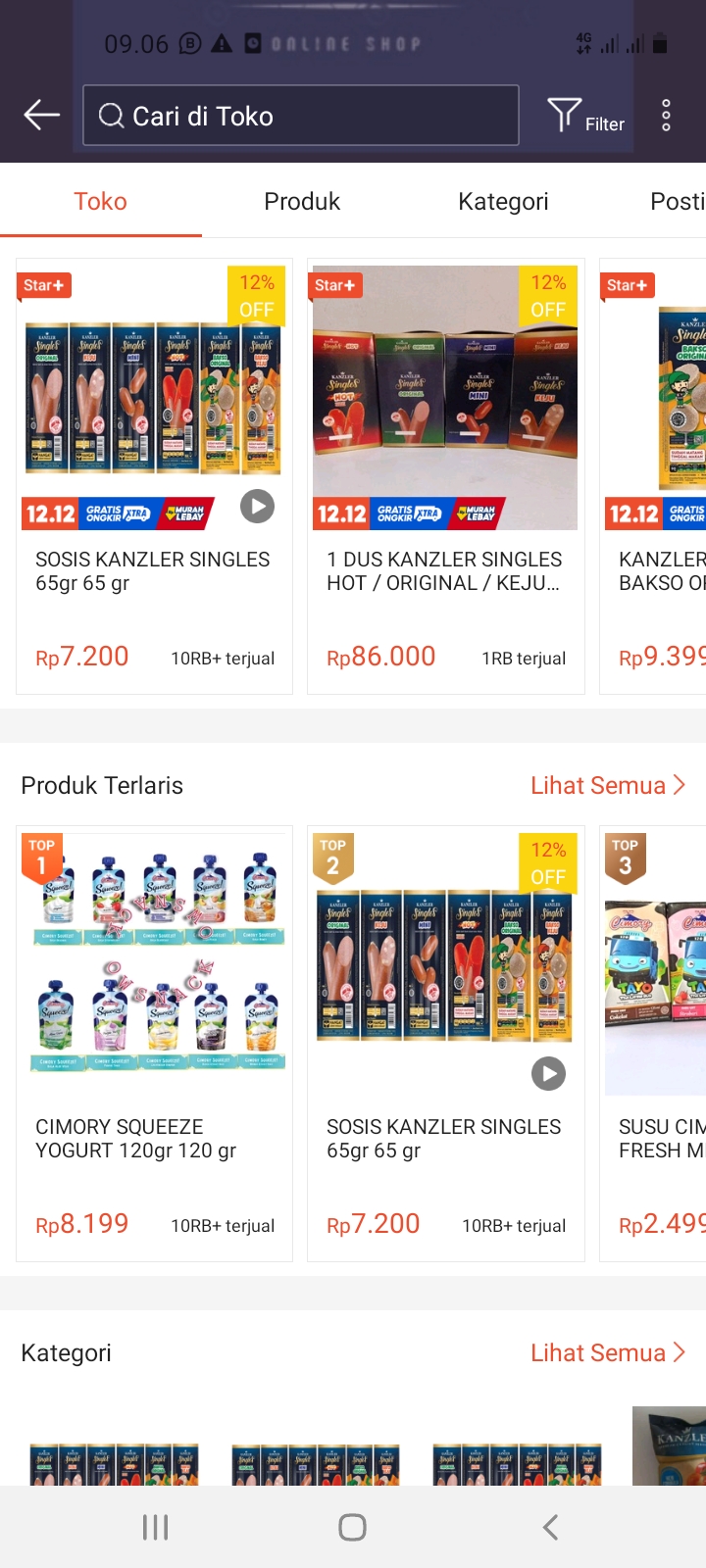Tap the system home button
The image size is (706, 1568).
click(352, 1527)
